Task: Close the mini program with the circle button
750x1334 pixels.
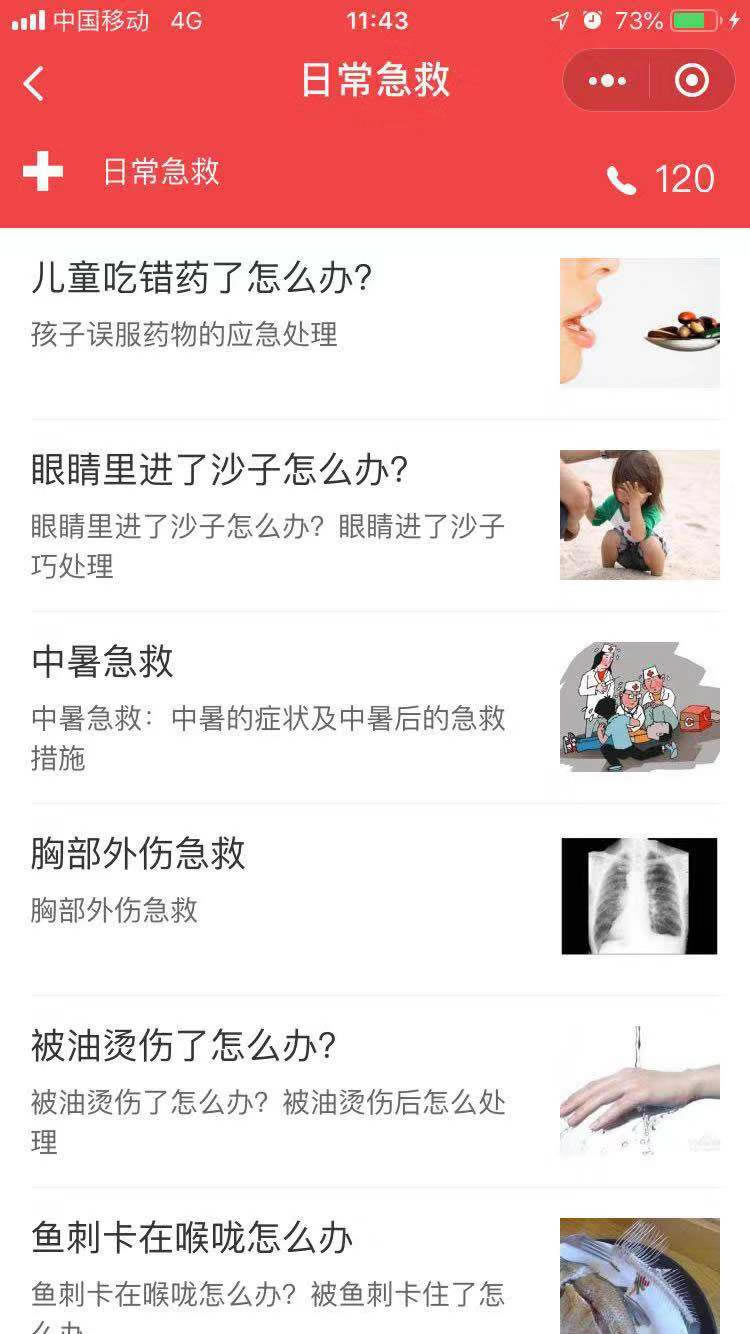Action: (x=692, y=81)
